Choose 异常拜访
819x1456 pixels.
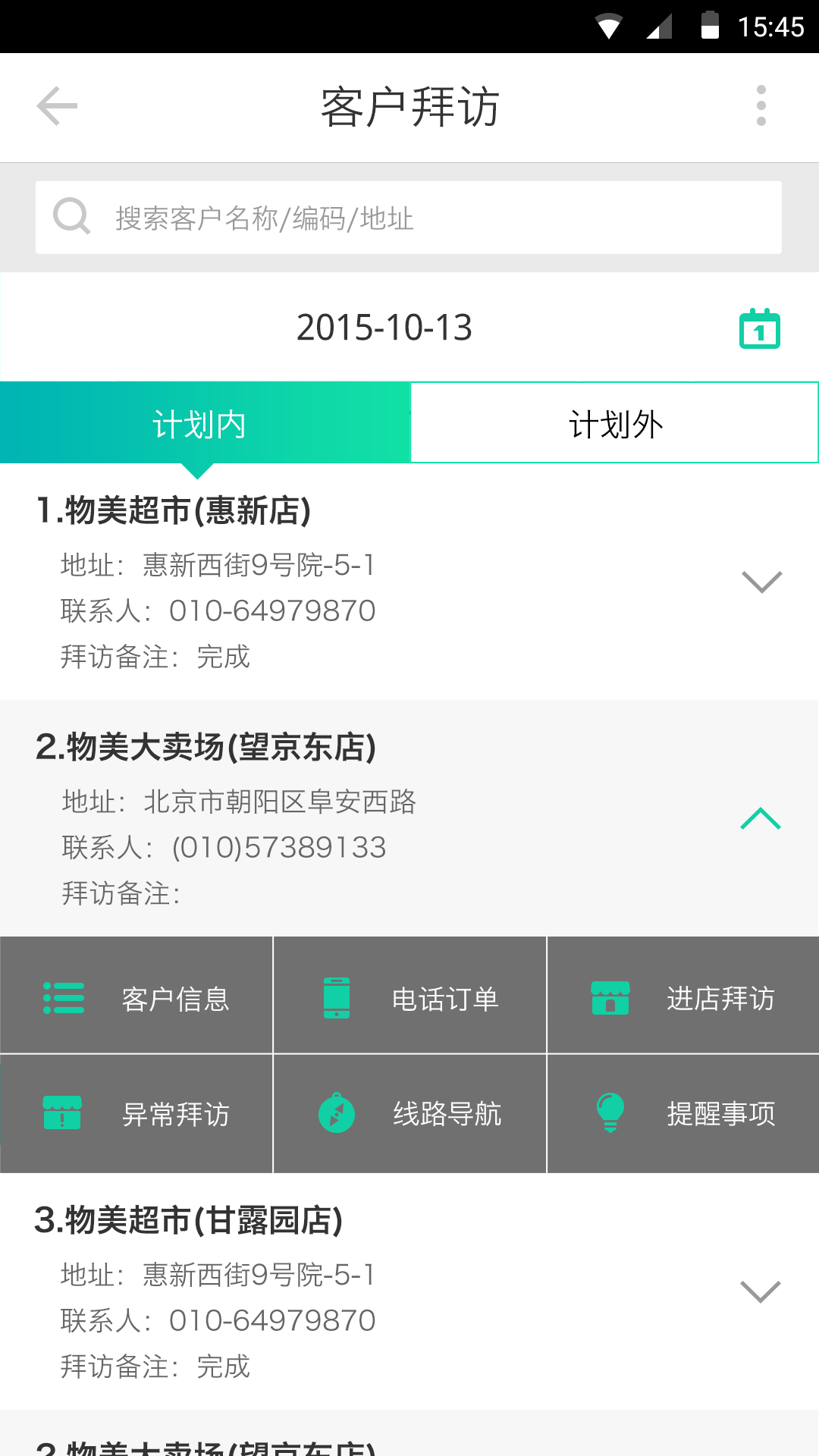pos(136,1114)
